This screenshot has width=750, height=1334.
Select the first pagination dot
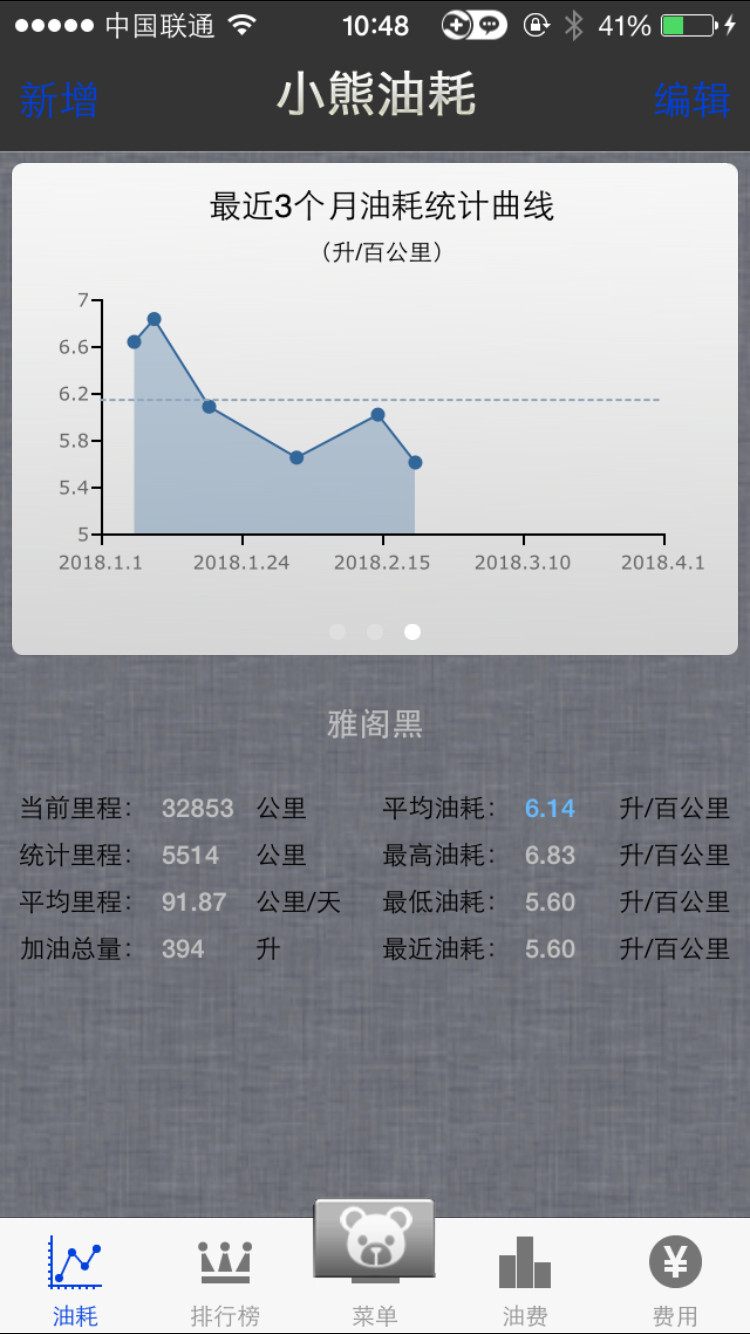(x=337, y=632)
